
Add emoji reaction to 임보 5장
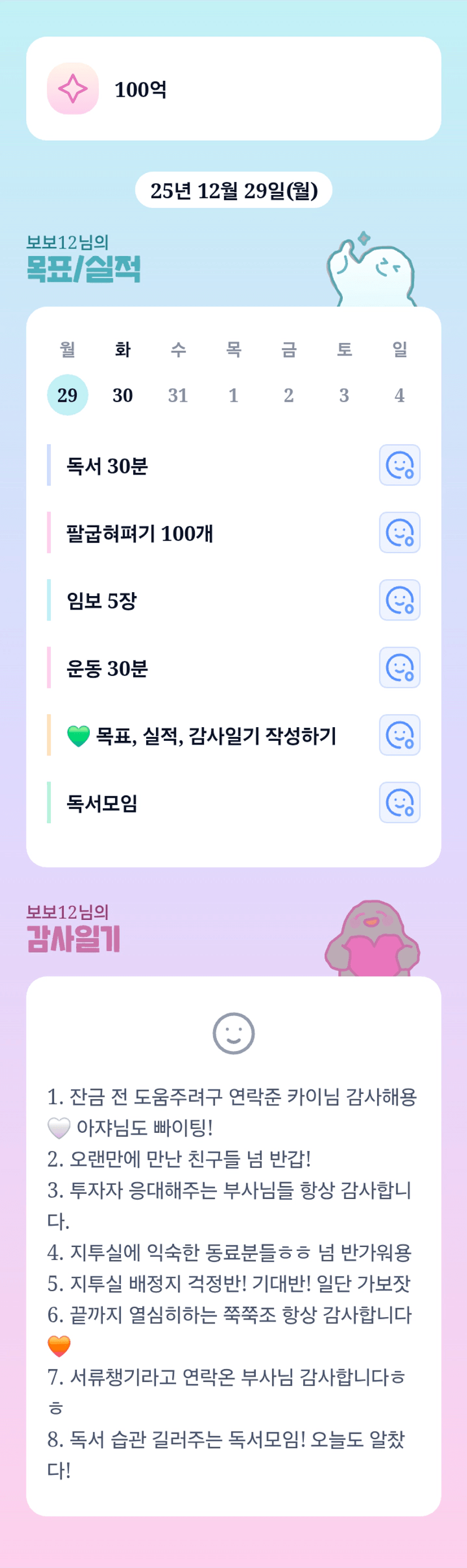click(x=399, y=600)
